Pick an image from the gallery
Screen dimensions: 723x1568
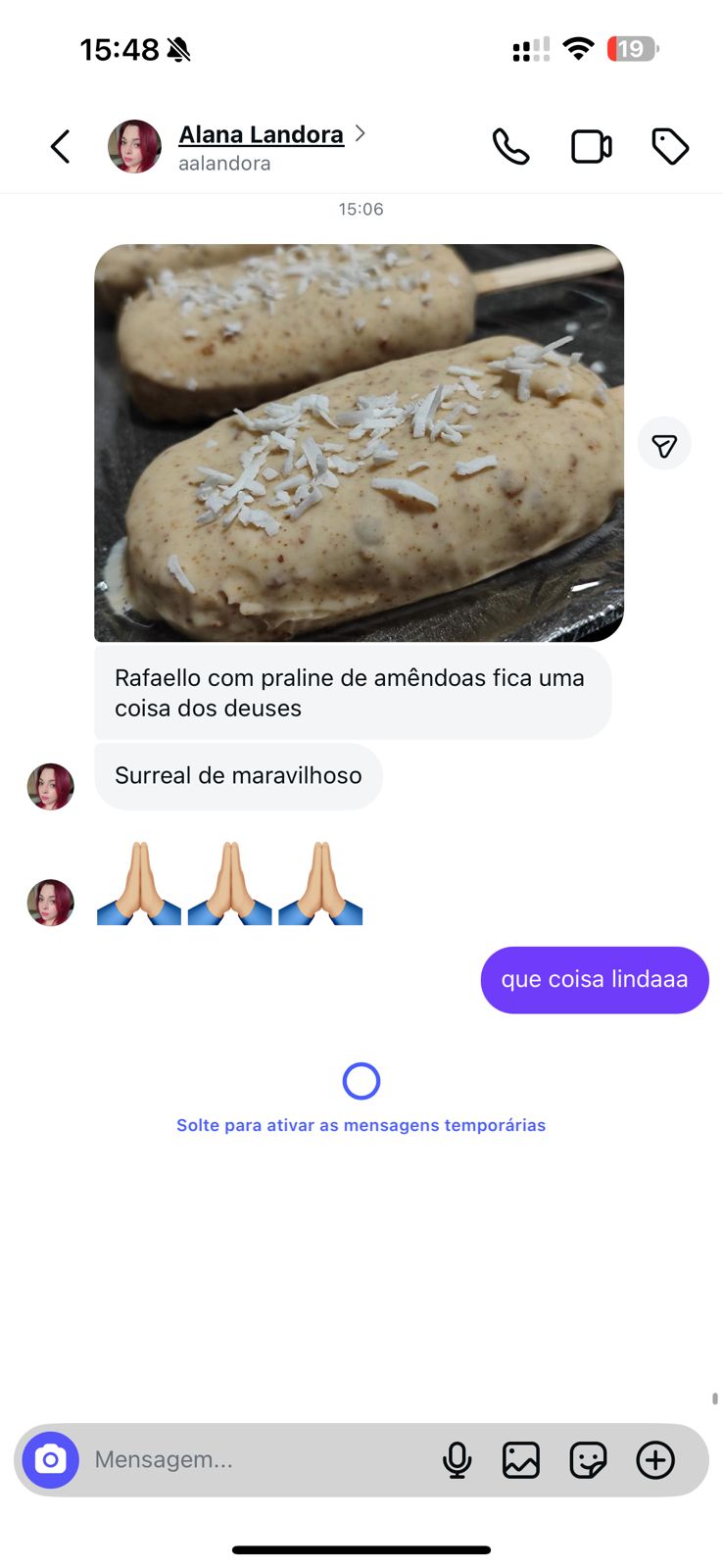[521, 1460]
